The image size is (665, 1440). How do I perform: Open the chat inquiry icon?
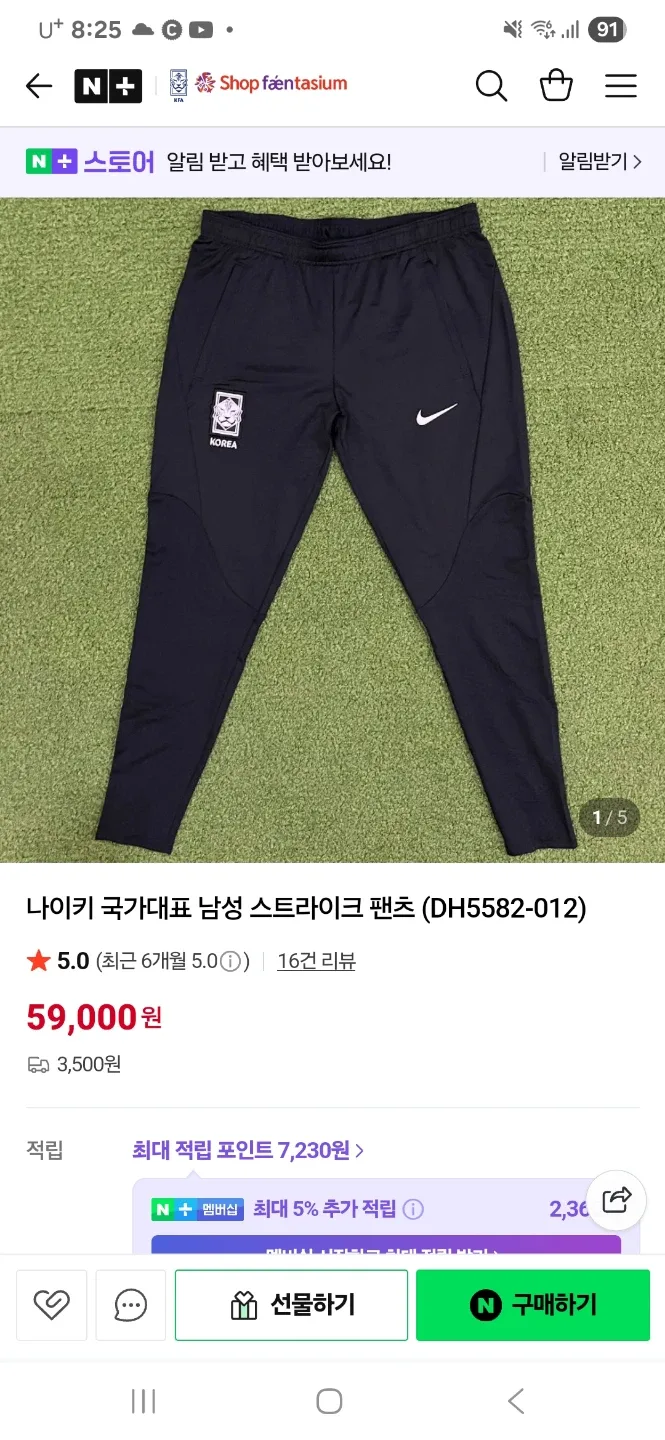pos(131,1304)
